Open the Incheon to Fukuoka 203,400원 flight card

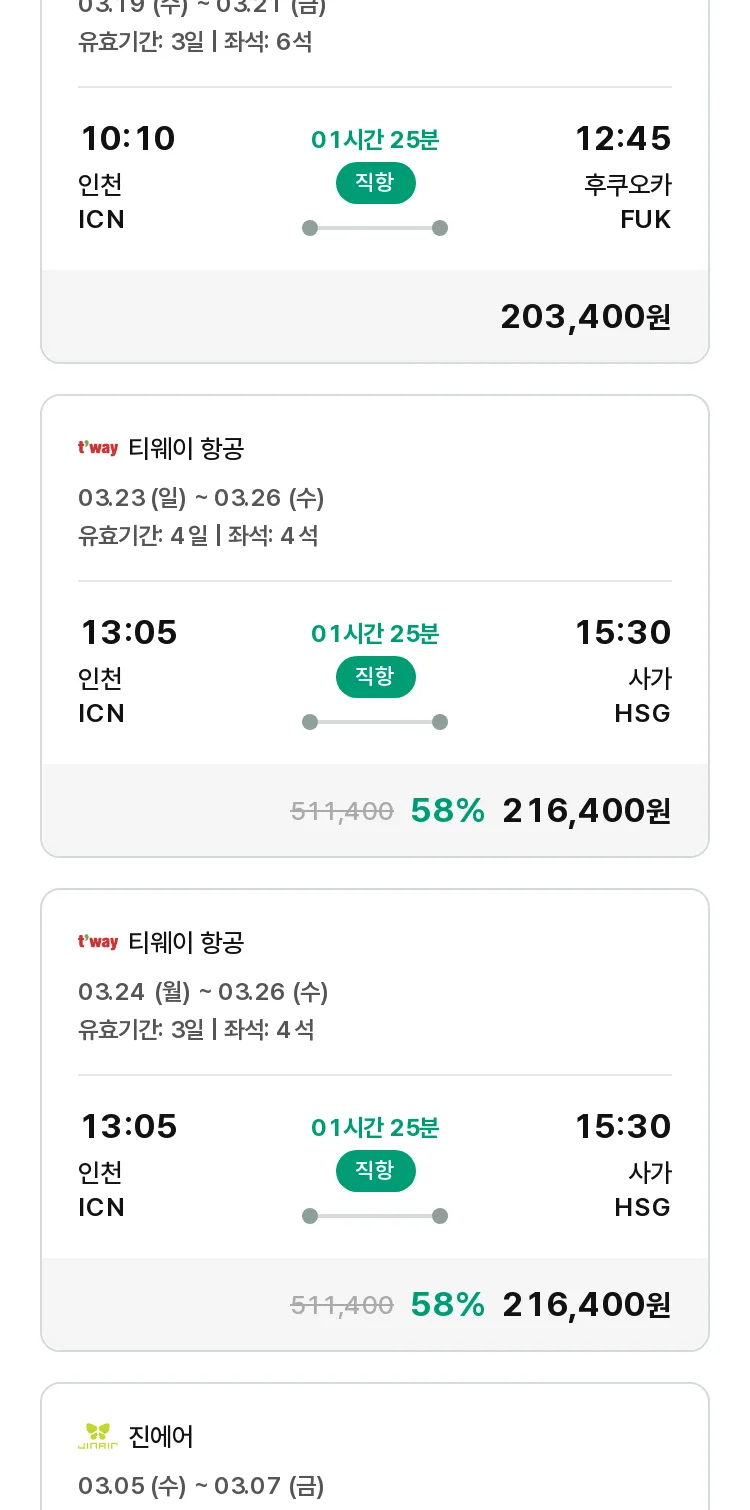coord(375,180)
